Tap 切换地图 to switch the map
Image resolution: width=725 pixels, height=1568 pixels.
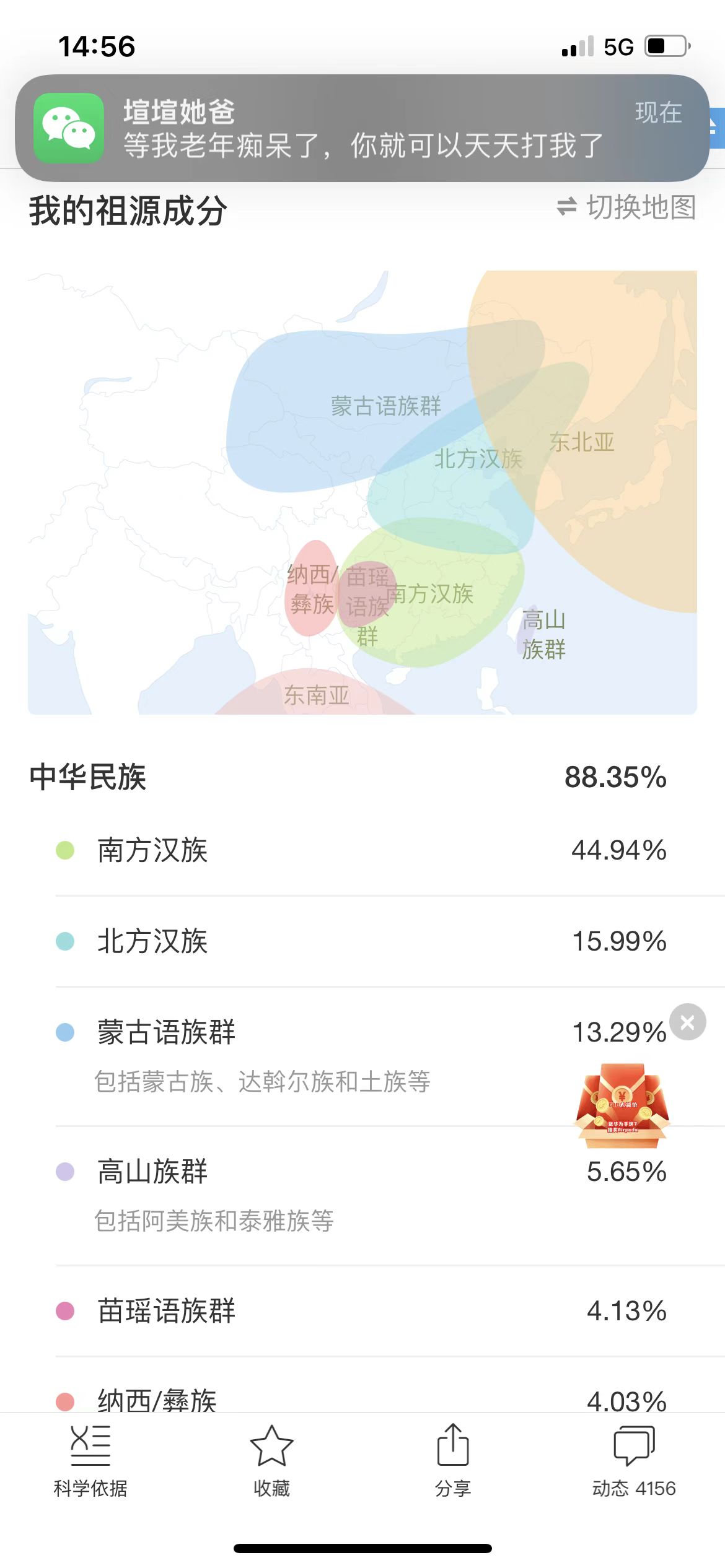pyautogui.click(x=626, y=207)
